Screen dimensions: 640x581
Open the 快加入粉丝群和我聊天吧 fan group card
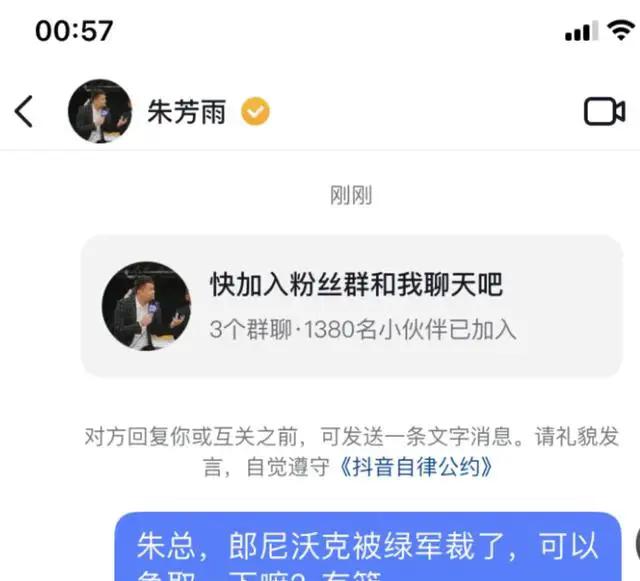point(350,305)
